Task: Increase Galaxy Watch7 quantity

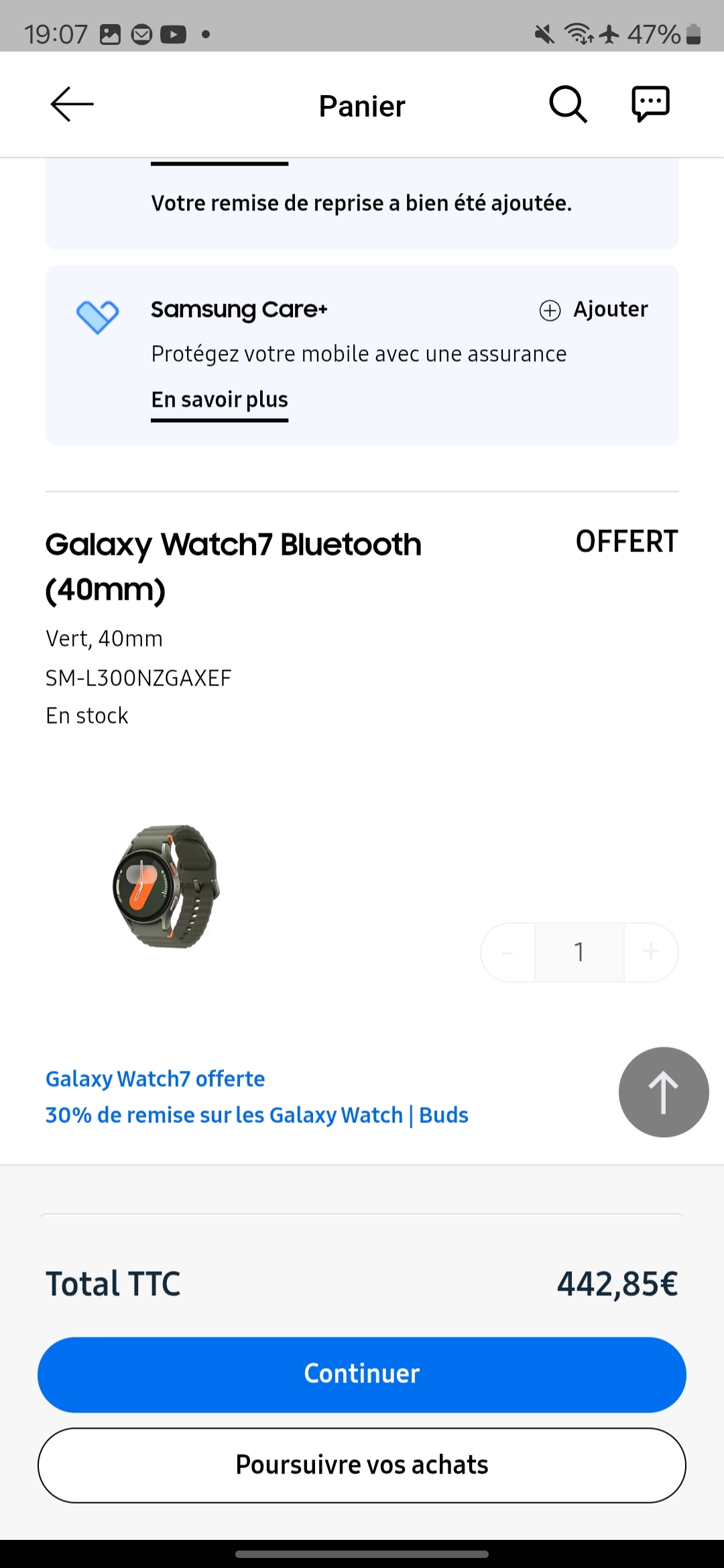Action: tap(650, 952)
